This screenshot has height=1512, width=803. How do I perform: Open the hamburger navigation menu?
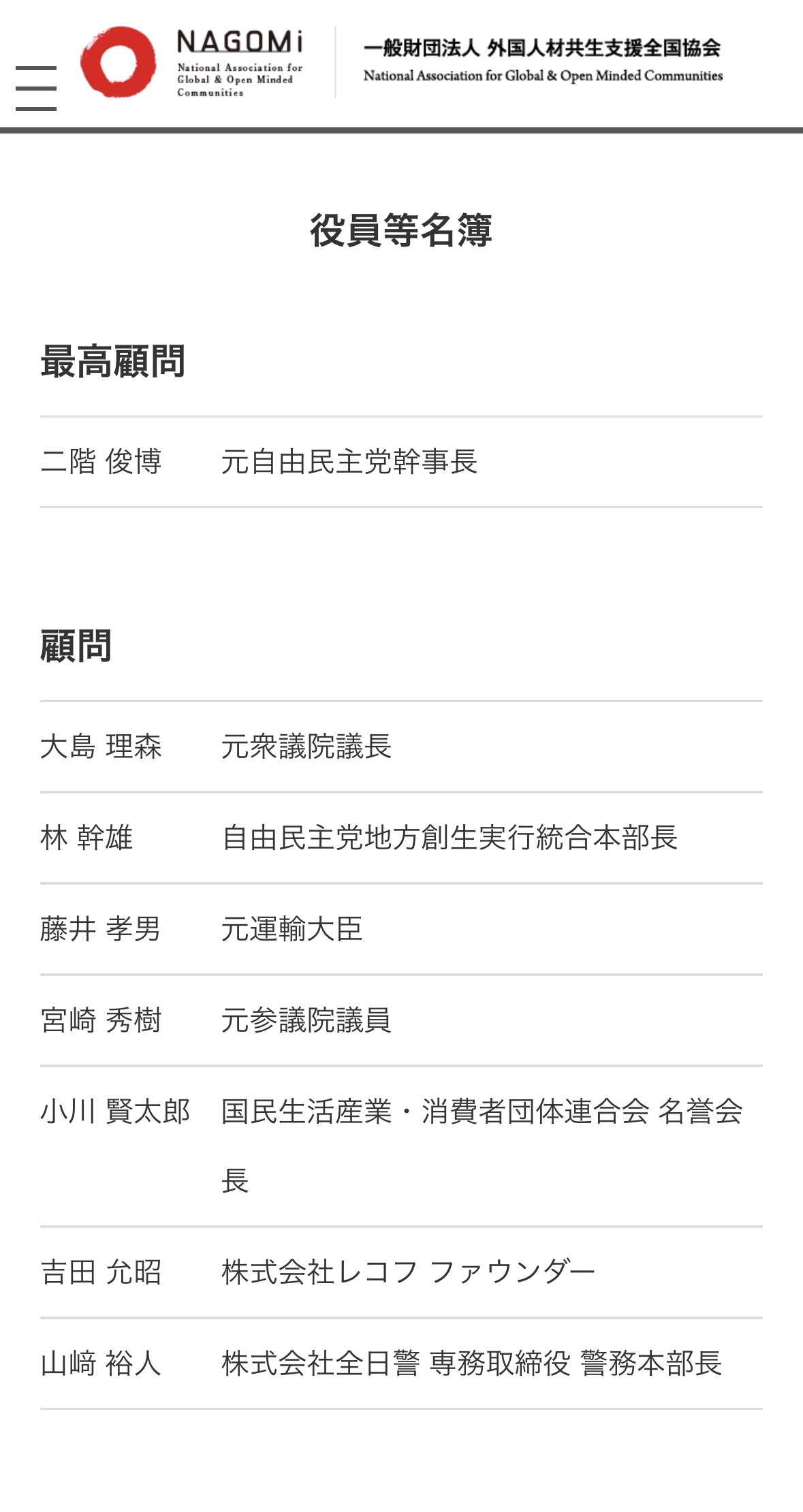pos(35,88)
